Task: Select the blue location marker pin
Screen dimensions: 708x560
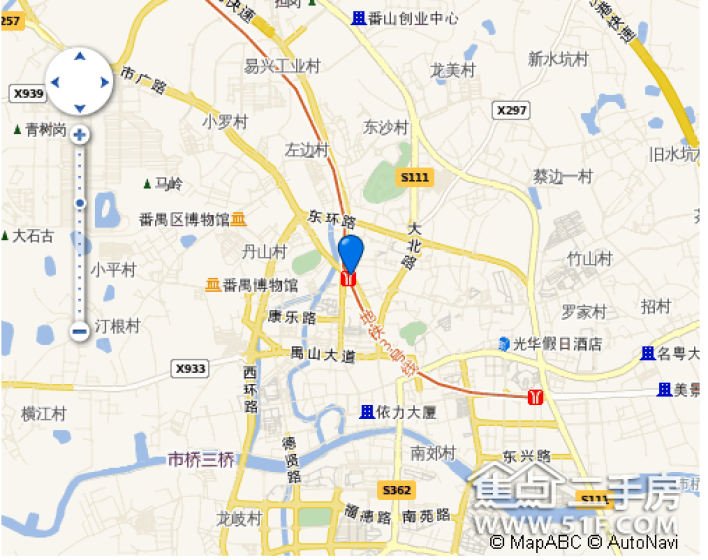Action: [x=350, y=252]
